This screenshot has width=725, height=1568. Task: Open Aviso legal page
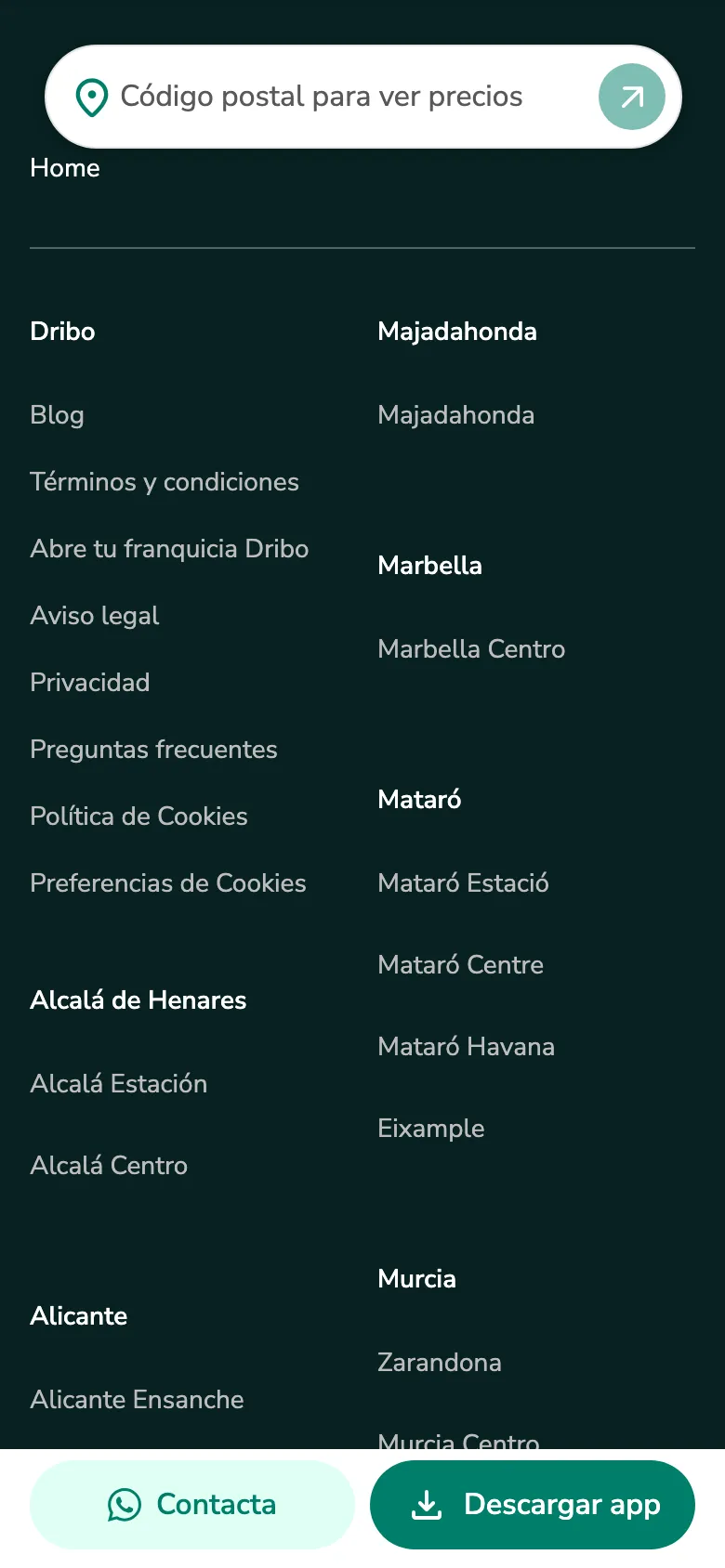(x=95, y=616)
